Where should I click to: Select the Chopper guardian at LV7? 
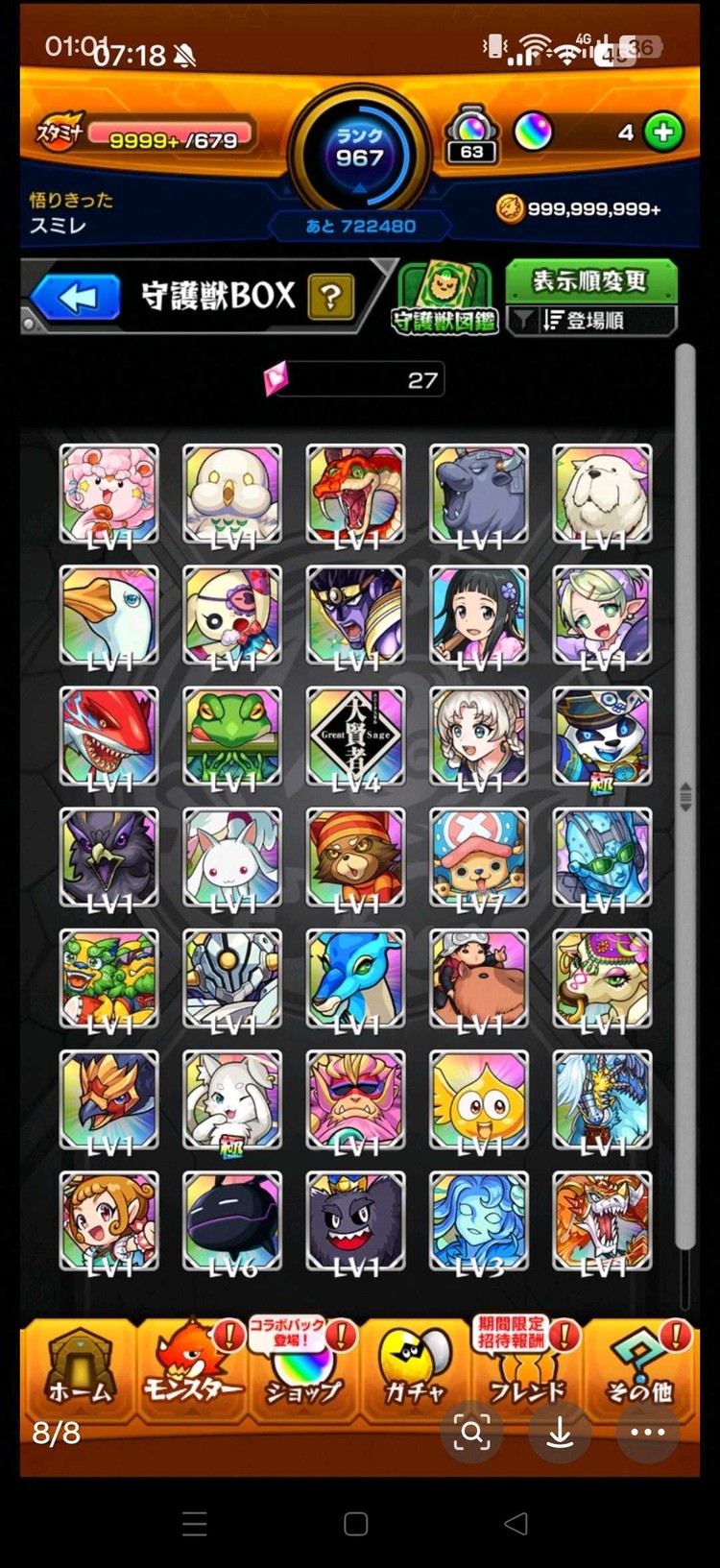(478, 858)
